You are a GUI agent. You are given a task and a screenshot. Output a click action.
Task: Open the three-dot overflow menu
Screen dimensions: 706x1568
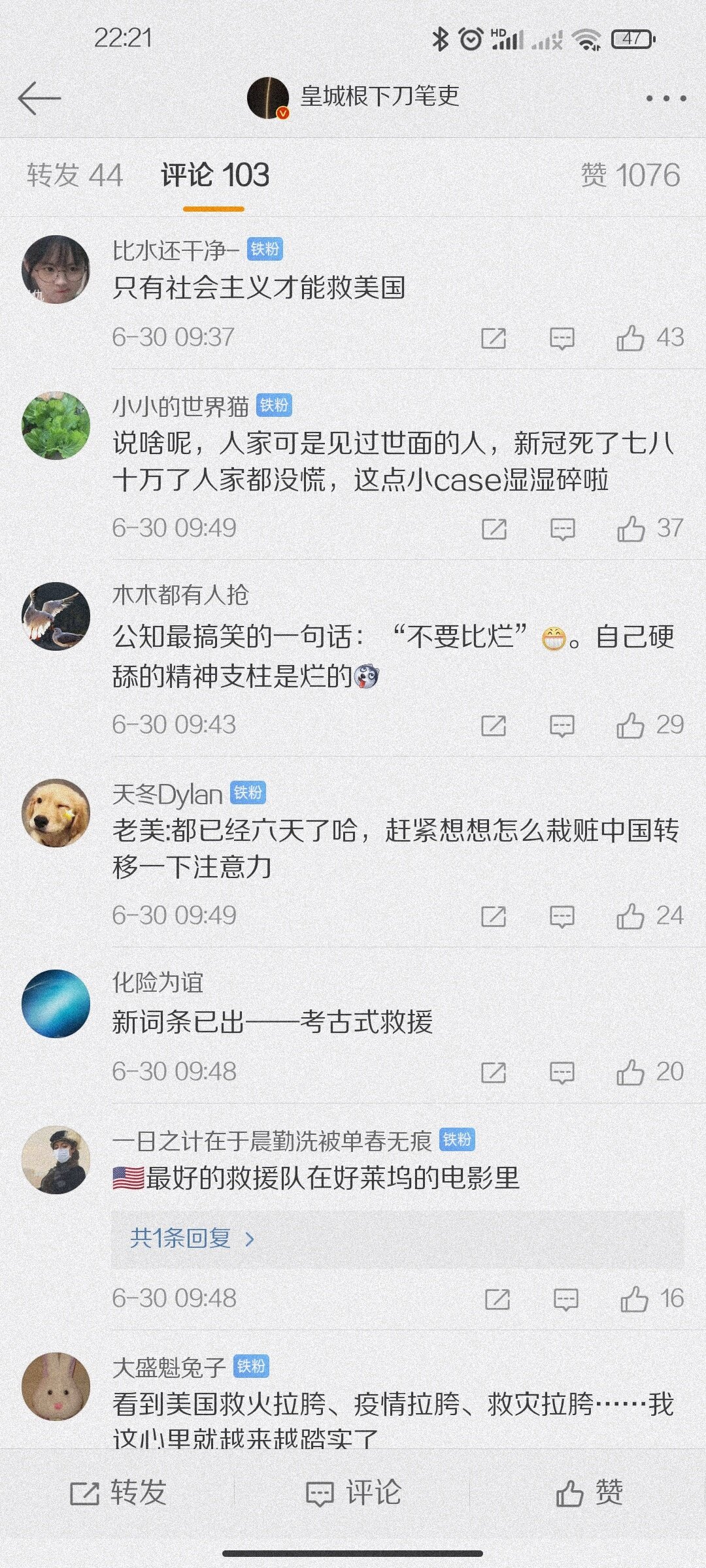(665, 99)
